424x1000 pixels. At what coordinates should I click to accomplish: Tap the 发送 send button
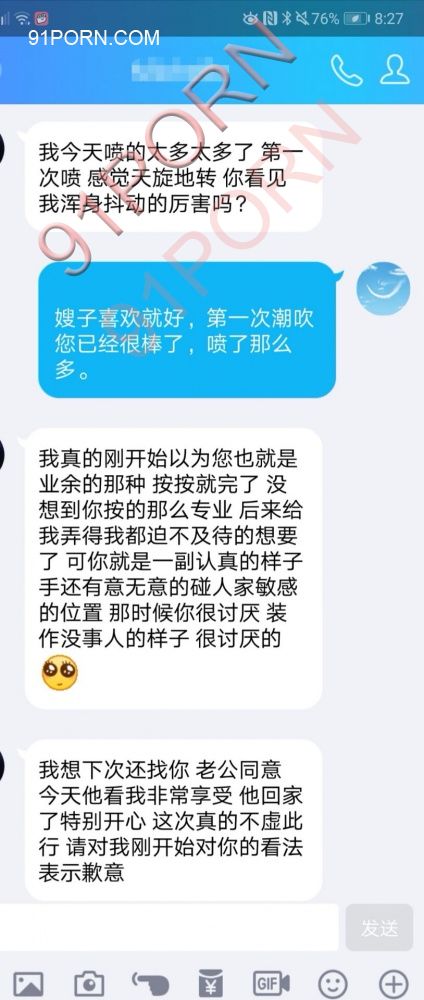tap(379, 927)
